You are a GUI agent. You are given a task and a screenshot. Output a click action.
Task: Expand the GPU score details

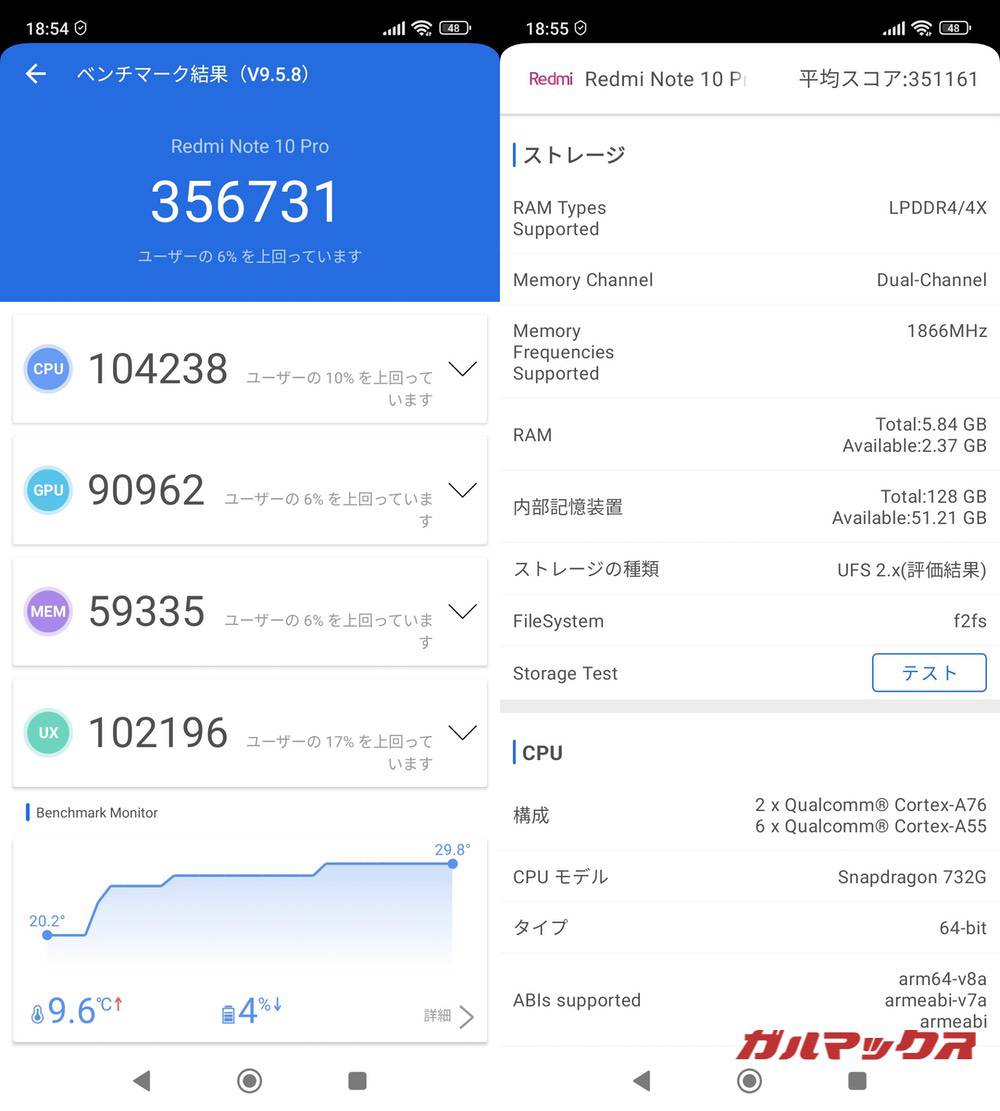point(462,490)
